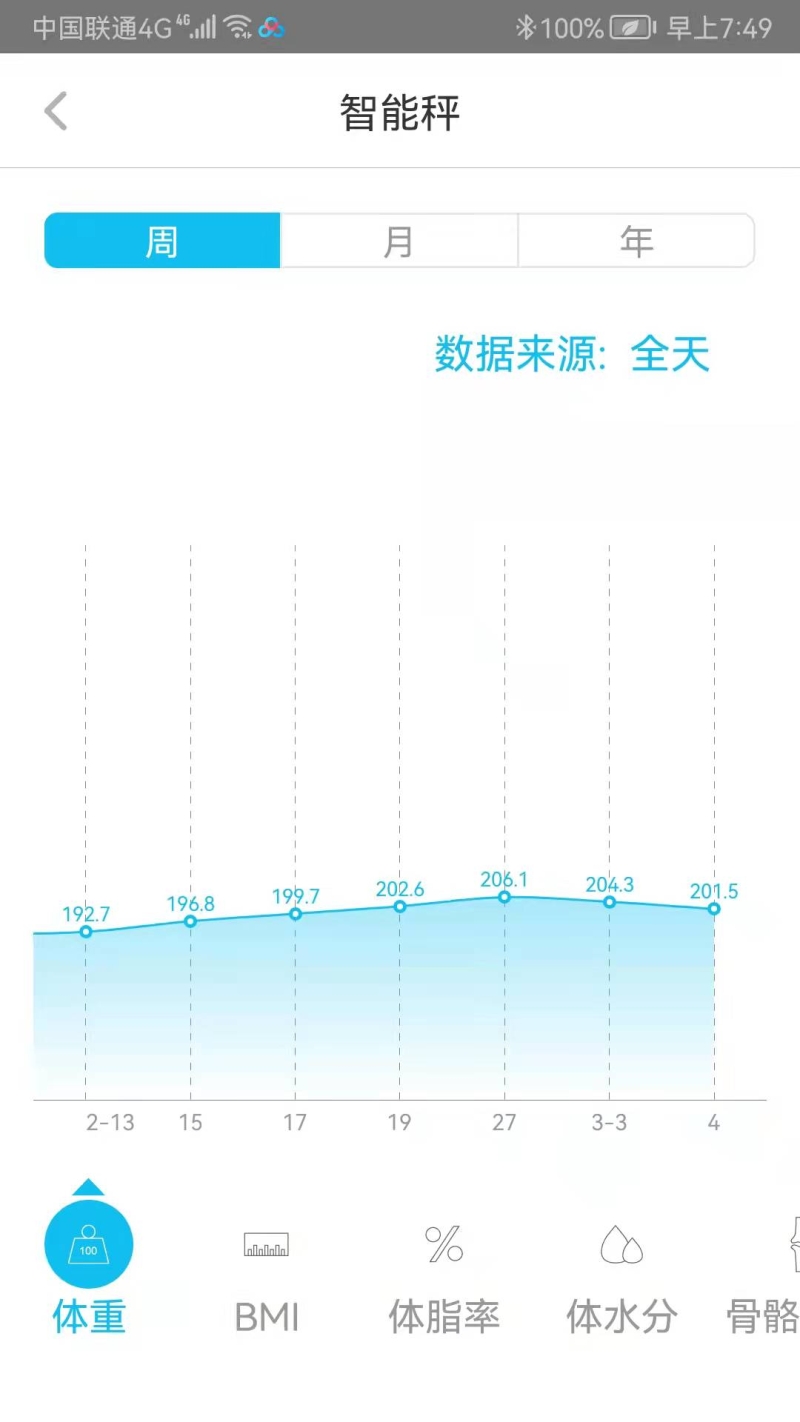This screenshot has width=800, height=1422.
Task: Tap the 192.7 data point on chart
Action: (x=86, y=931)
